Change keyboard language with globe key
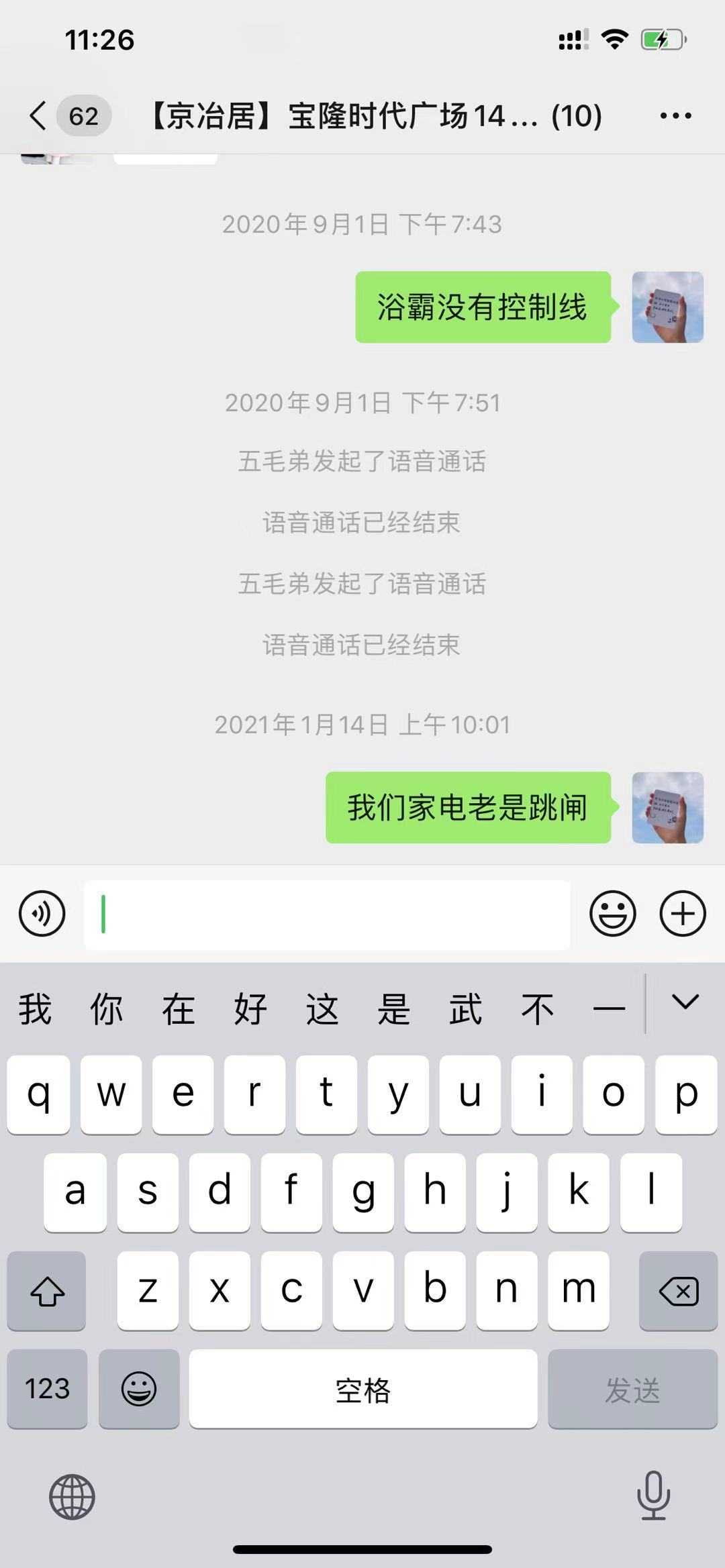This screenshot has height=1568, width=725. pyautogui.click(x=72, y=1497)
